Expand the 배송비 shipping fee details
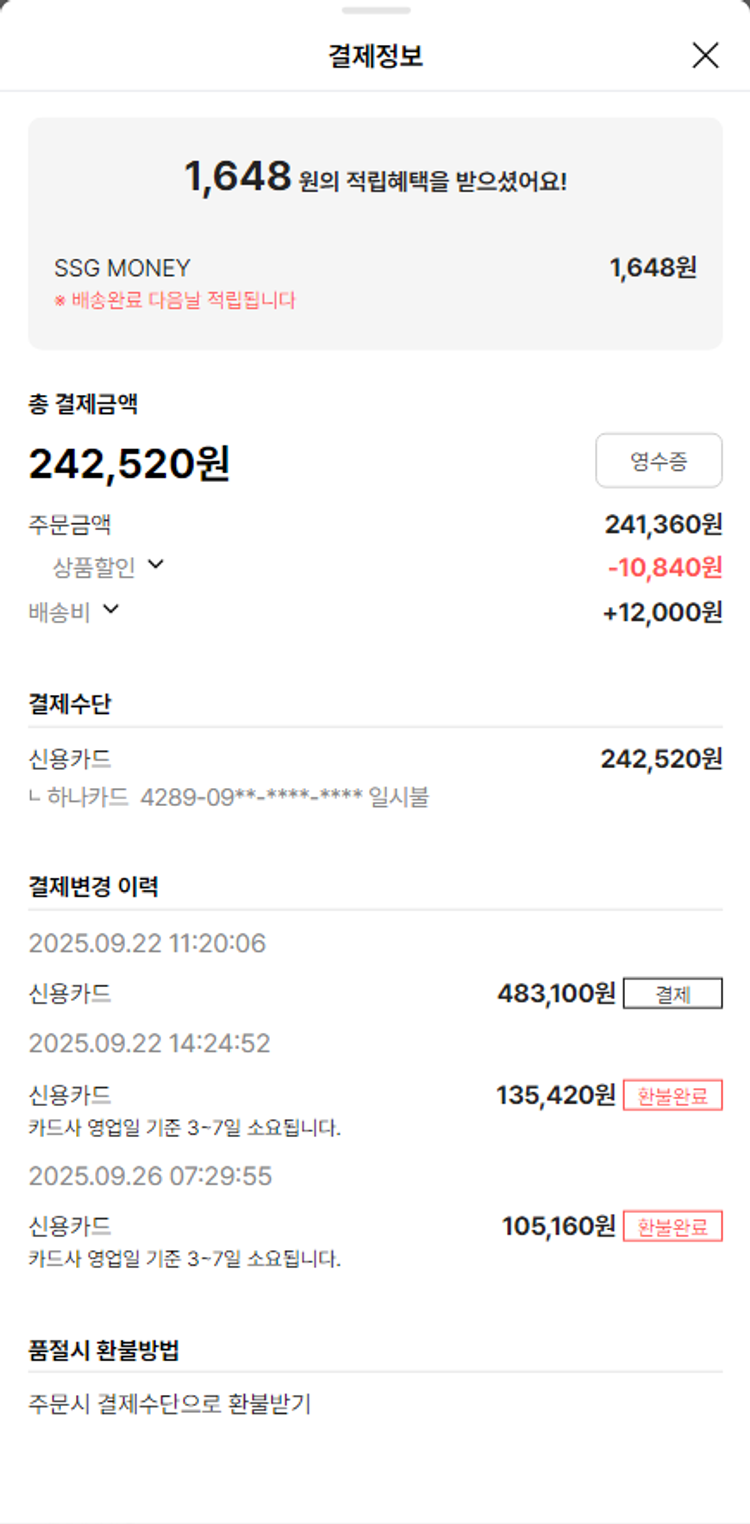 coord(110,609)
